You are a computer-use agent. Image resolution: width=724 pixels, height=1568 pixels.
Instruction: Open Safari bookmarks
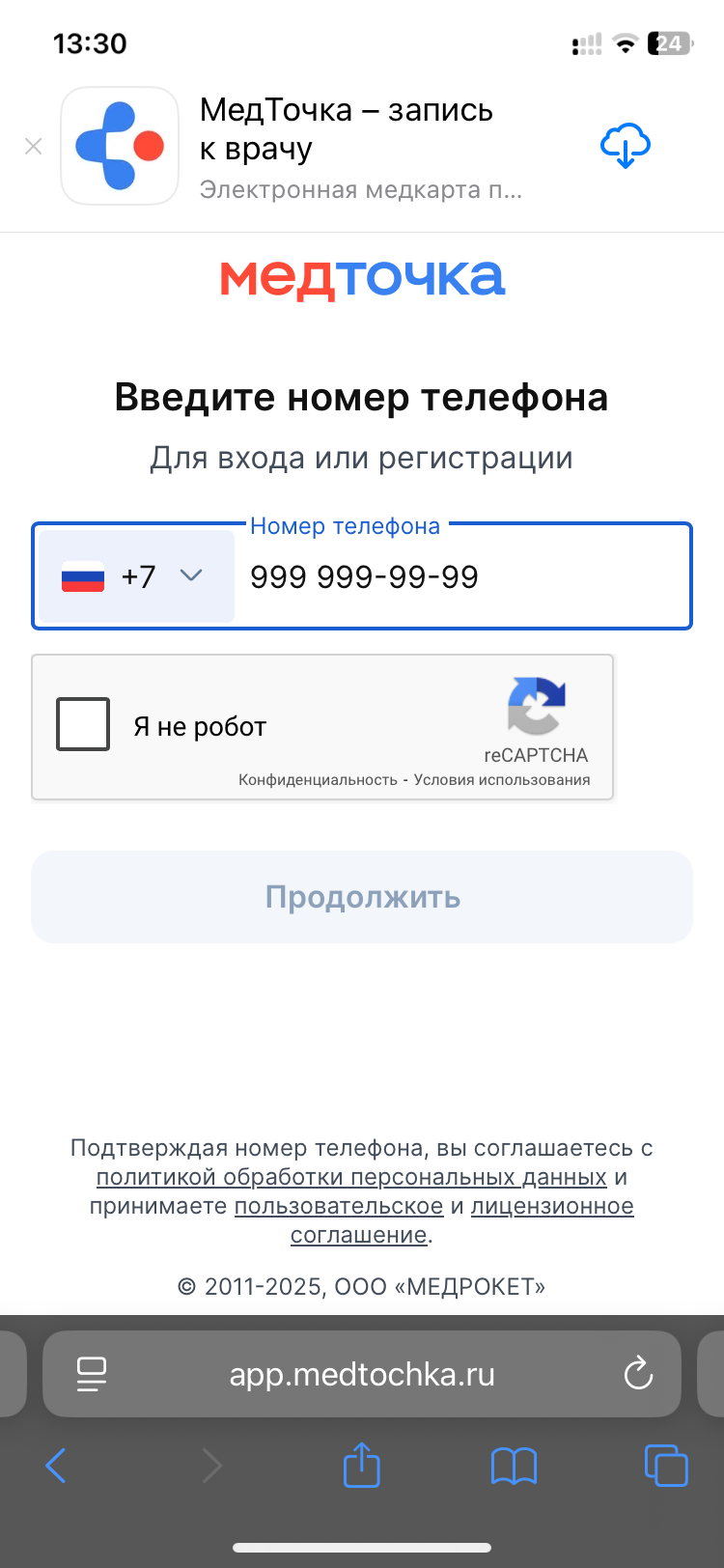tap(514, 1466)
